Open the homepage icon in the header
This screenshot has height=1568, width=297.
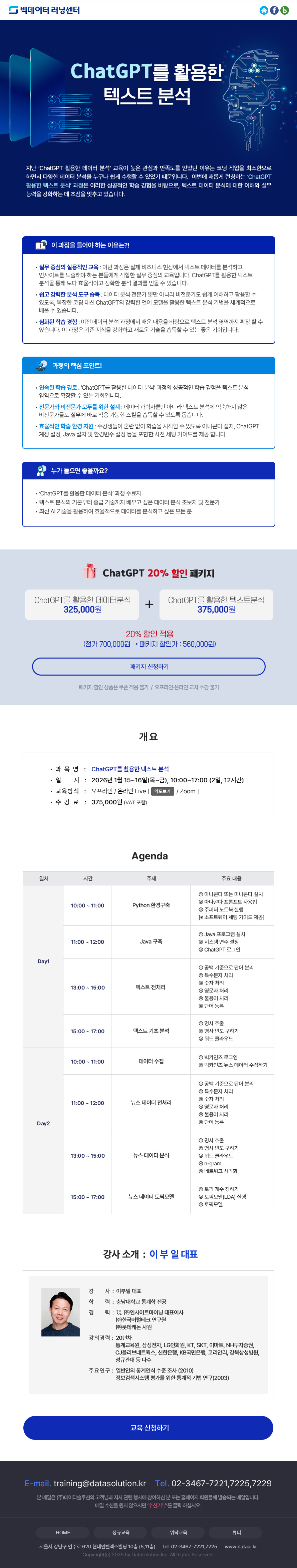264,10
